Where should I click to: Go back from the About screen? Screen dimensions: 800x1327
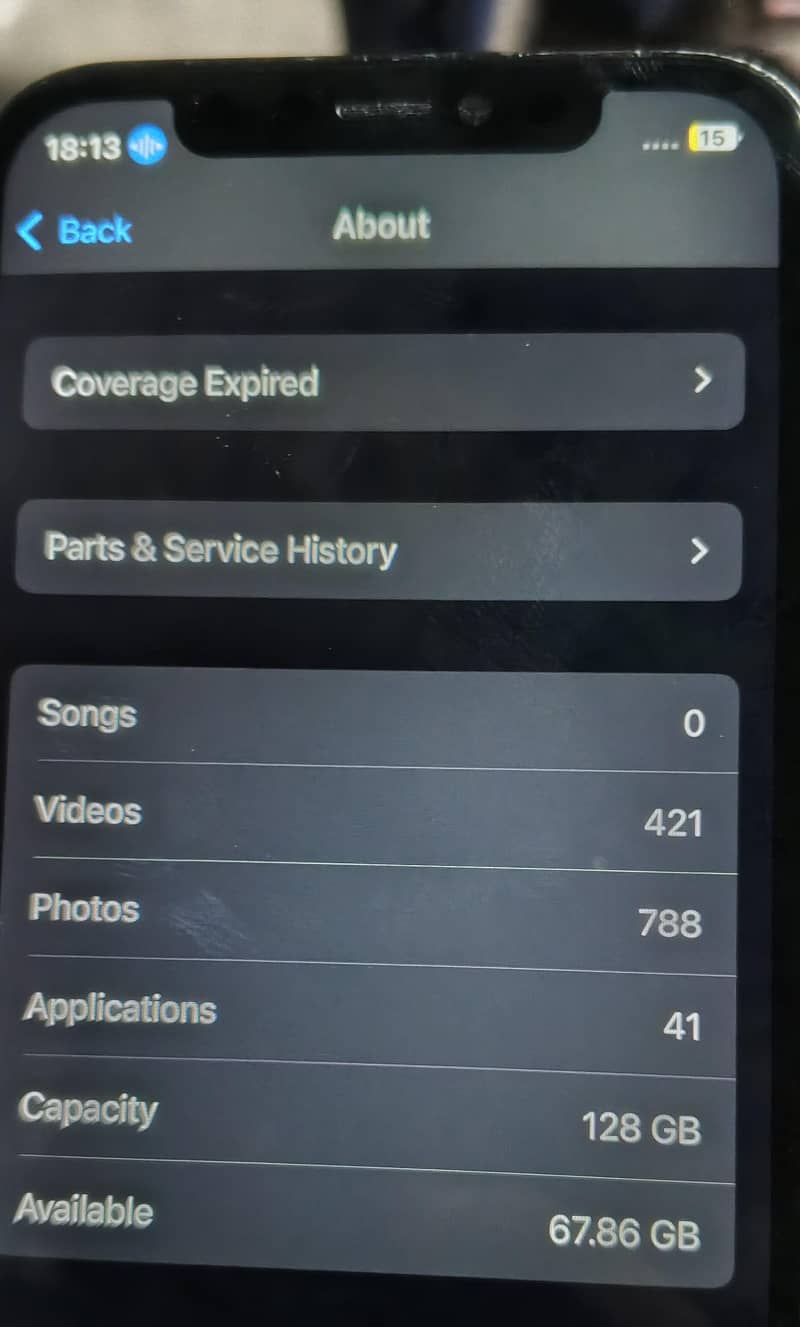coord(76,231)
